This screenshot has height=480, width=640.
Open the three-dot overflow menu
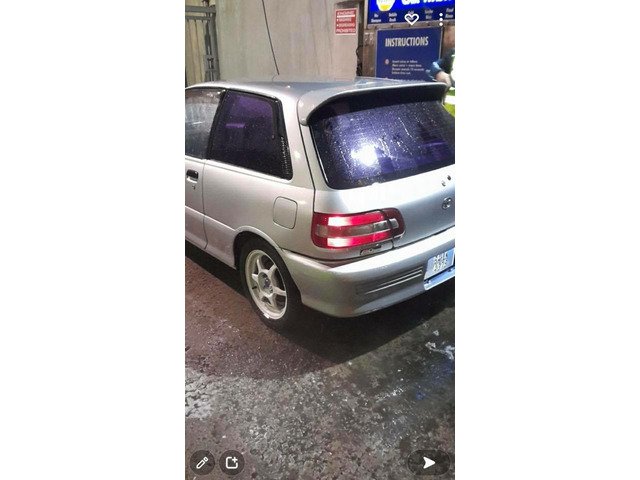[440, 18]
